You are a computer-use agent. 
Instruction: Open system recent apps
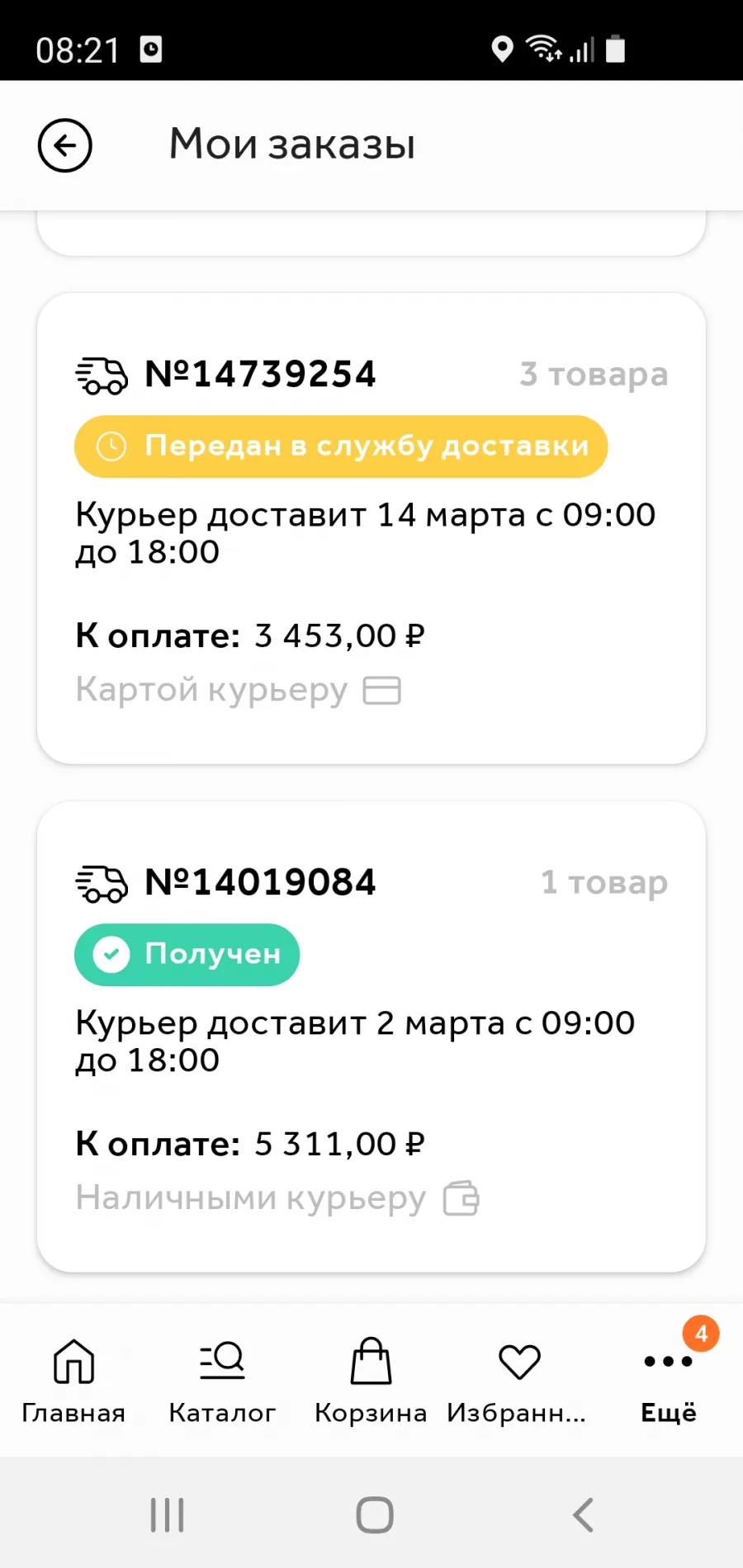coord(167,1515)
